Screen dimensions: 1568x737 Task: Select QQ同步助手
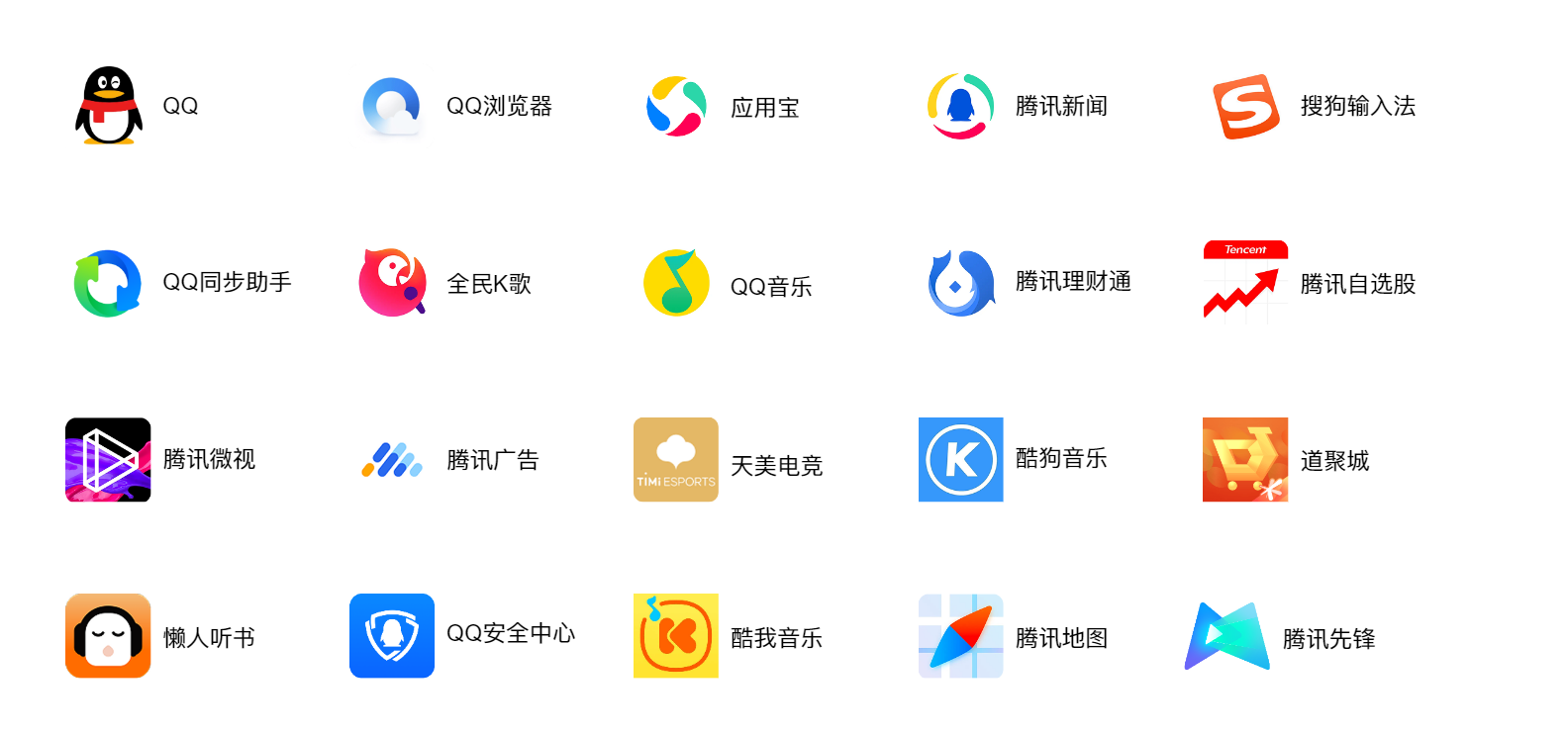109,283
